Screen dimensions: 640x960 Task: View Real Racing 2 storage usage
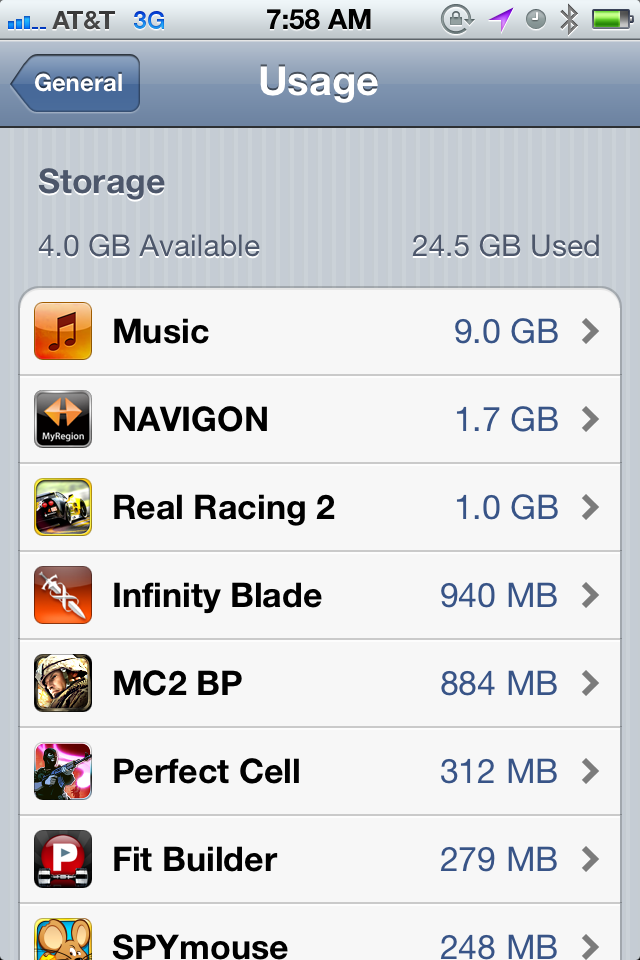click(320, 507)
